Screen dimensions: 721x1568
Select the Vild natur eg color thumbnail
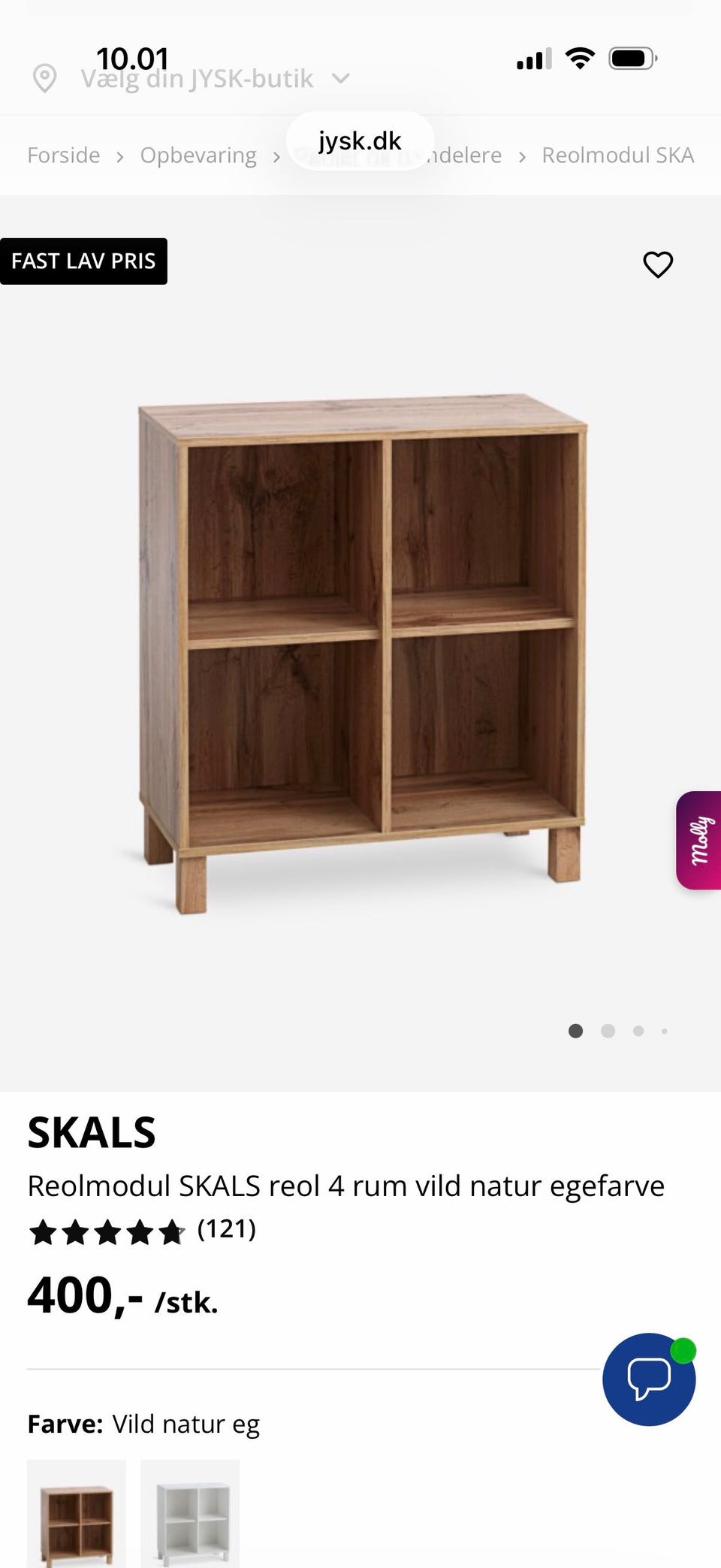(77, 1513)
